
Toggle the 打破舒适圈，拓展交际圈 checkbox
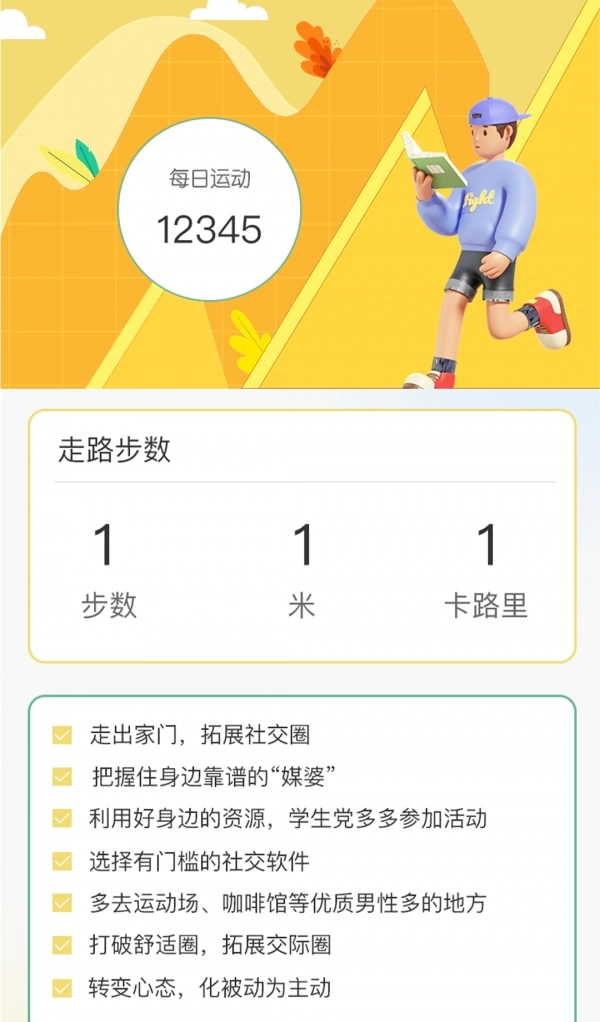click(x=62, y=945)
